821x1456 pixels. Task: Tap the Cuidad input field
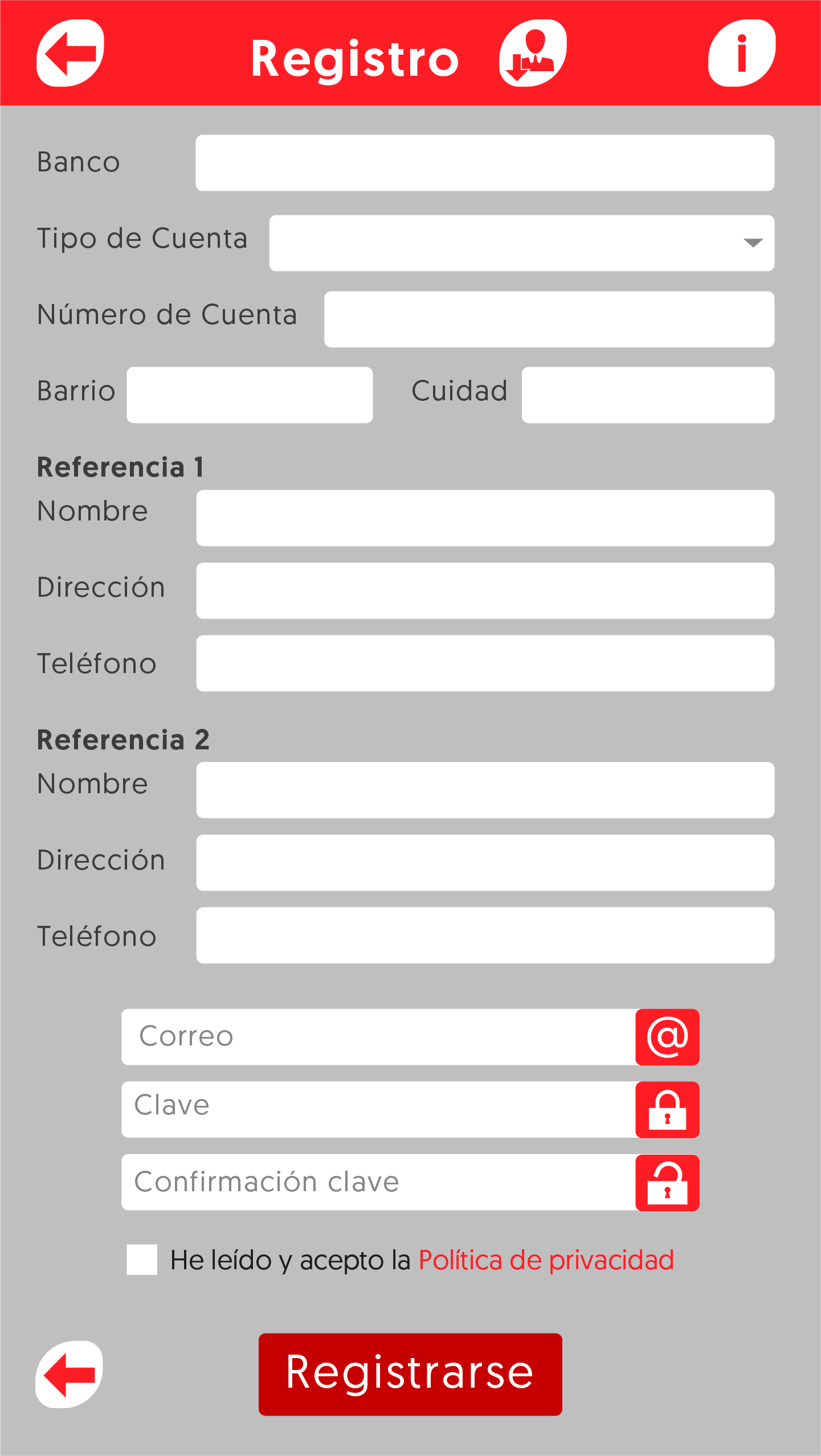coord(648,395)
